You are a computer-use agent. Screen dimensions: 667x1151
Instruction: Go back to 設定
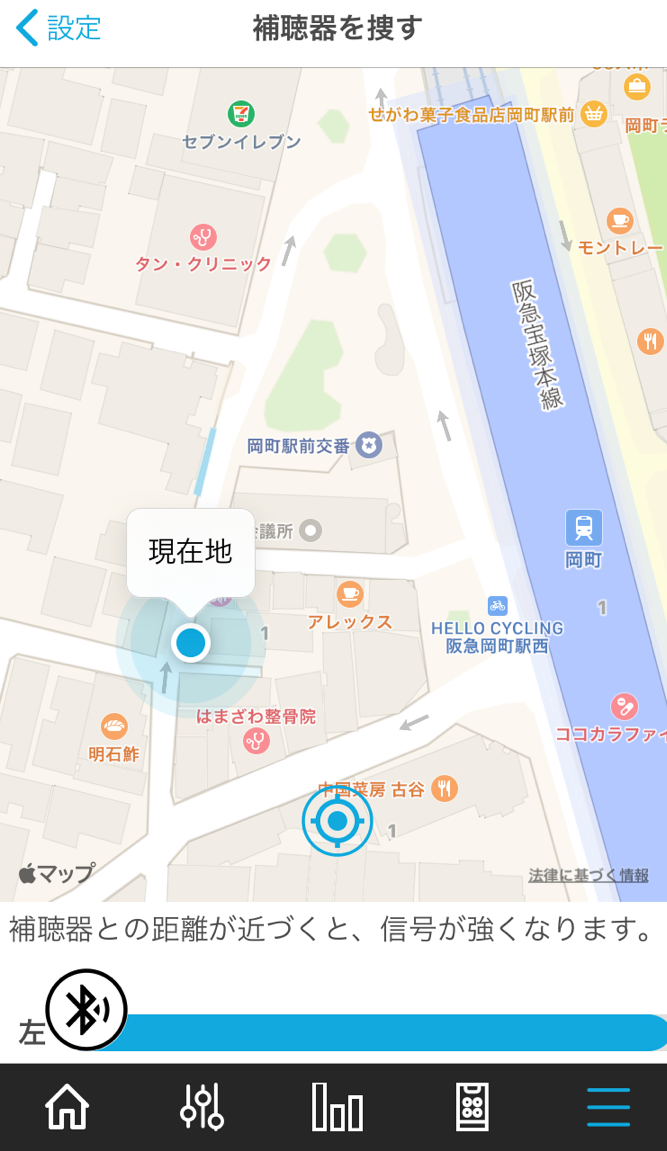pos(58,28)
